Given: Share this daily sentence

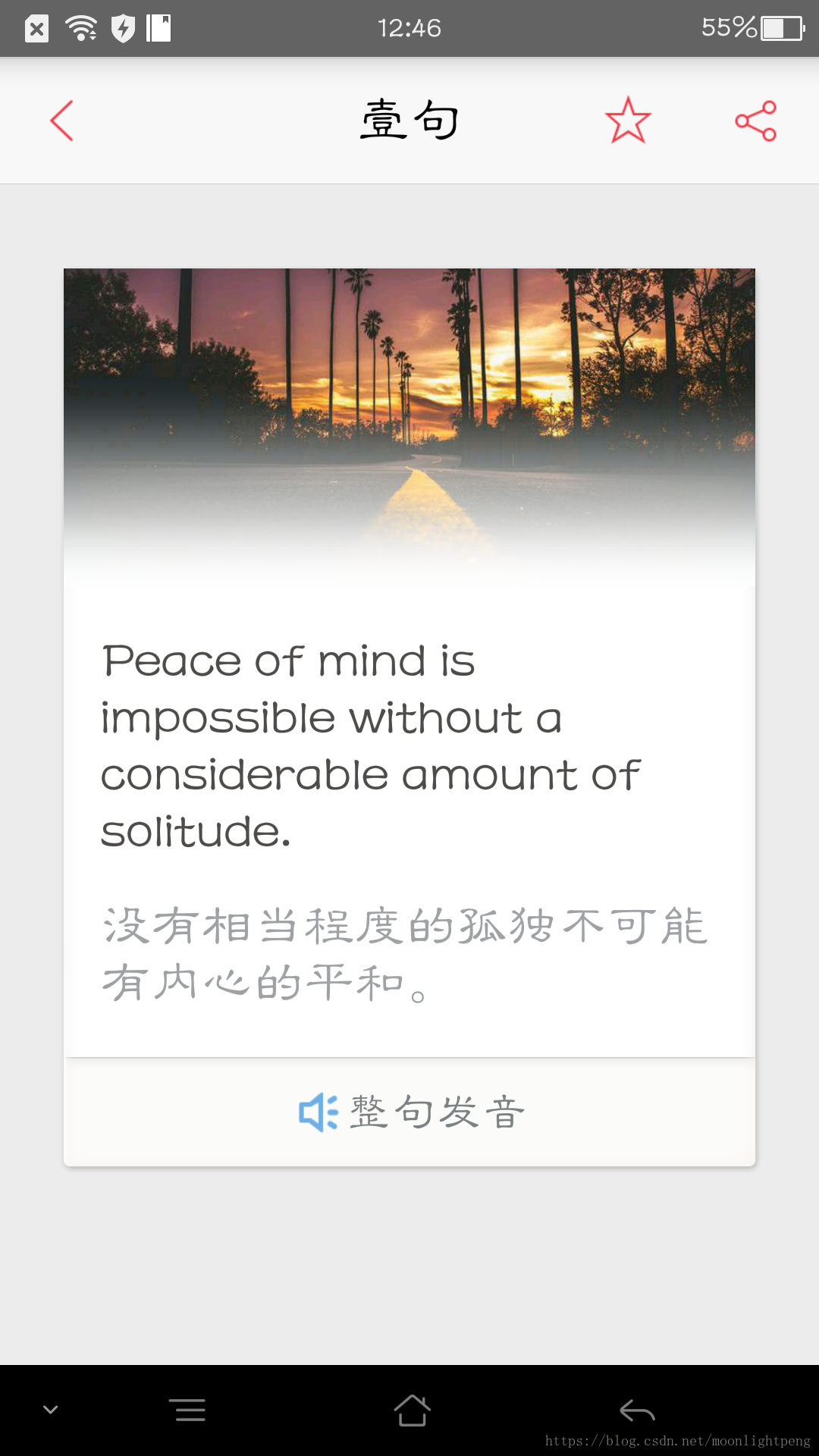Looking at the screenshot, I should coord(756,121).
